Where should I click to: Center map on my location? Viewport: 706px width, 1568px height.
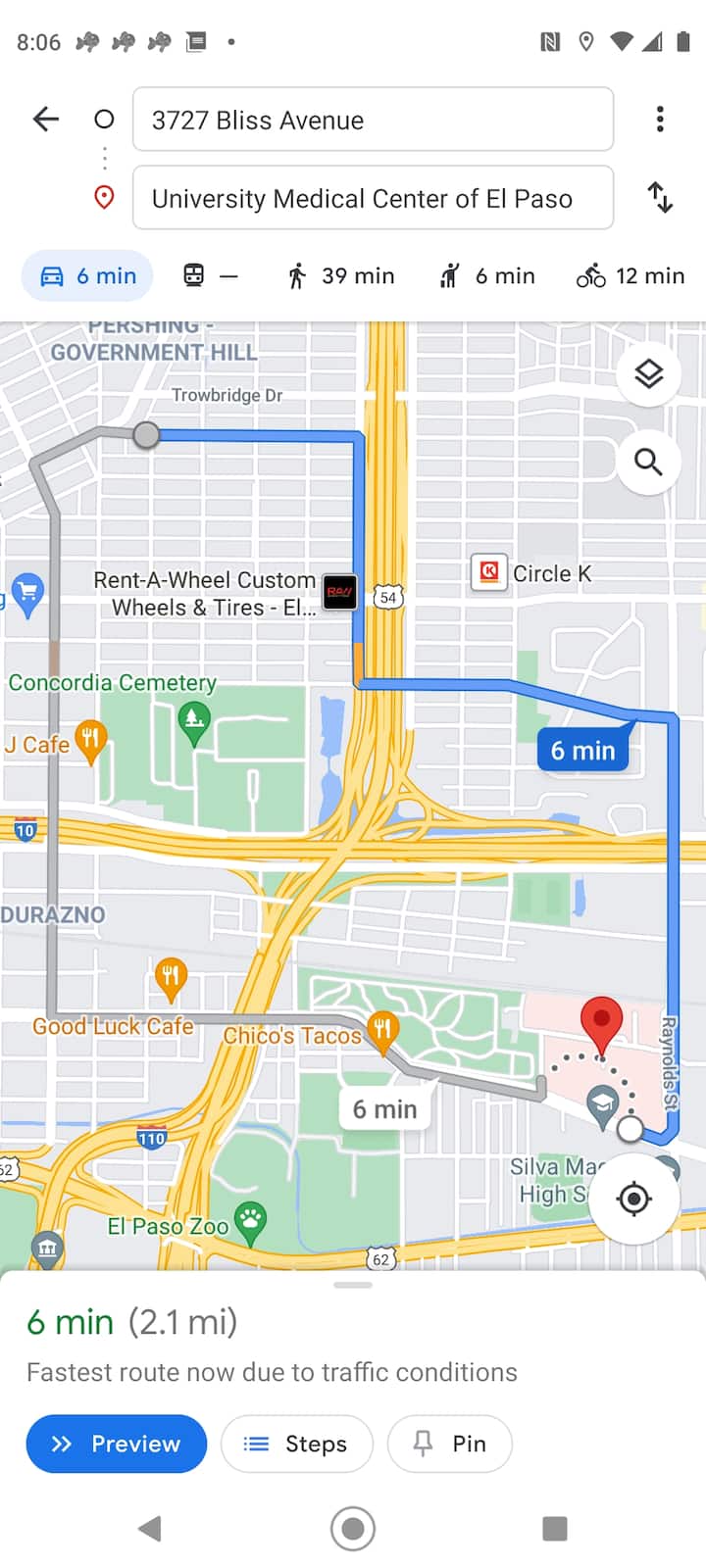(633, 1199)
